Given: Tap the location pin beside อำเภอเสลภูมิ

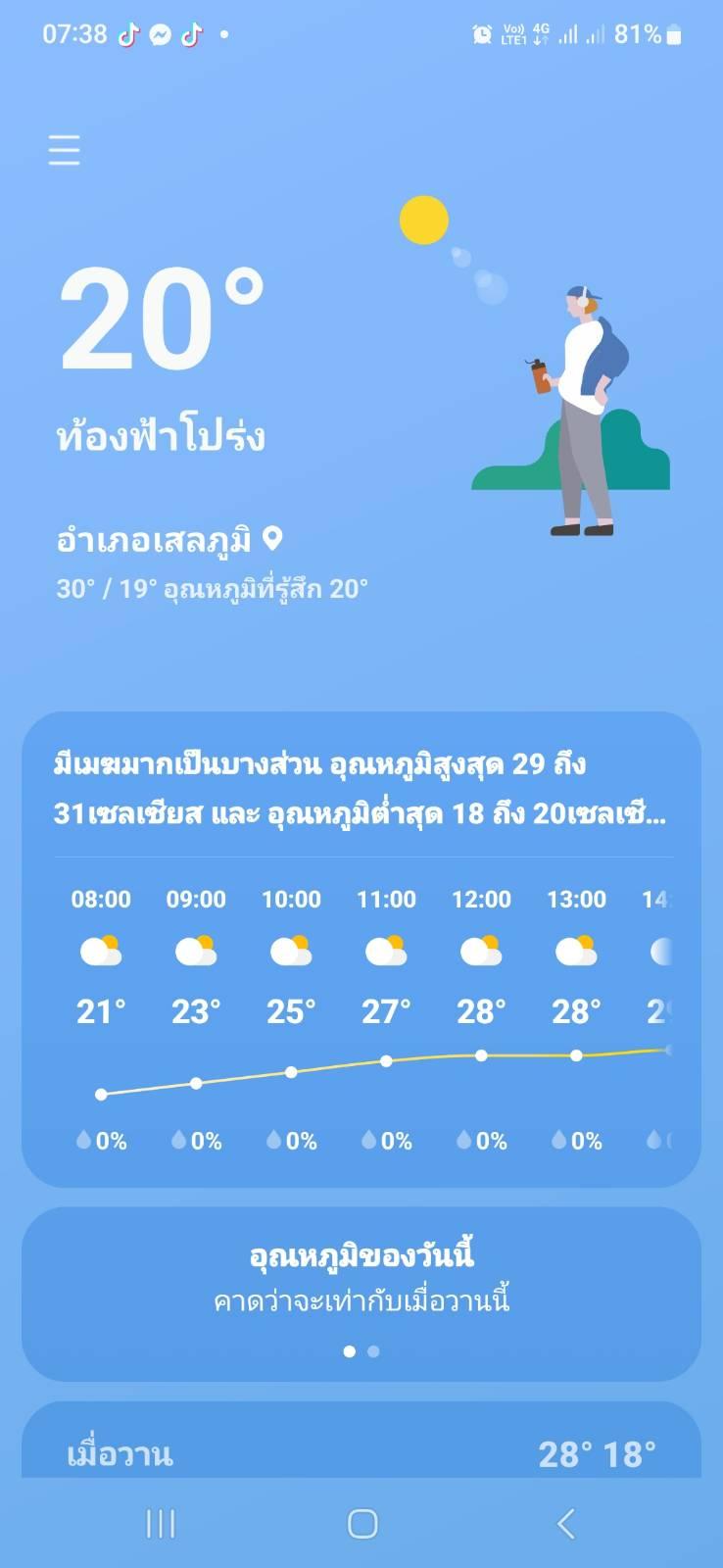Looking at the screenshot, I should pos(273,538).
